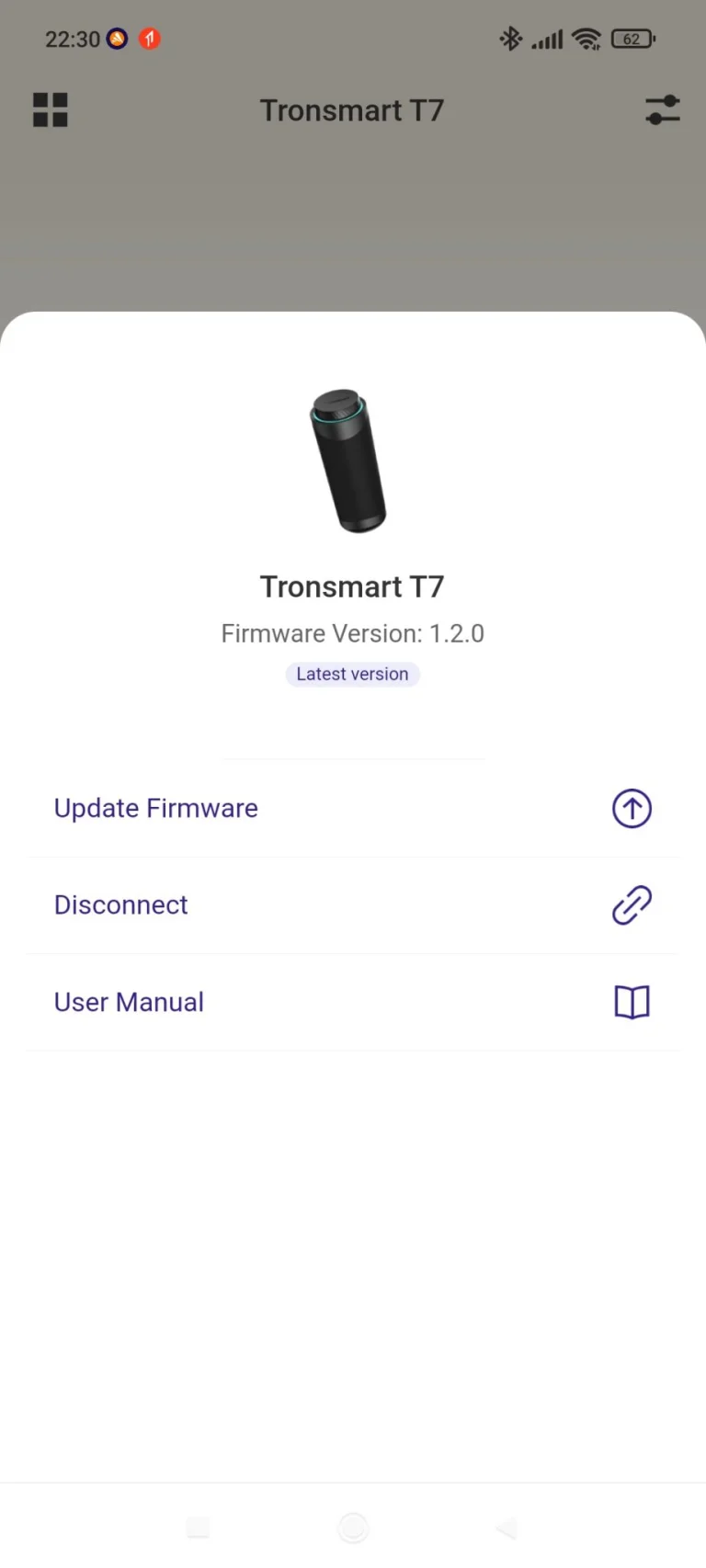Click the Update Firmware option
This screenshot has height=1568, width=706.
point(155,808)
